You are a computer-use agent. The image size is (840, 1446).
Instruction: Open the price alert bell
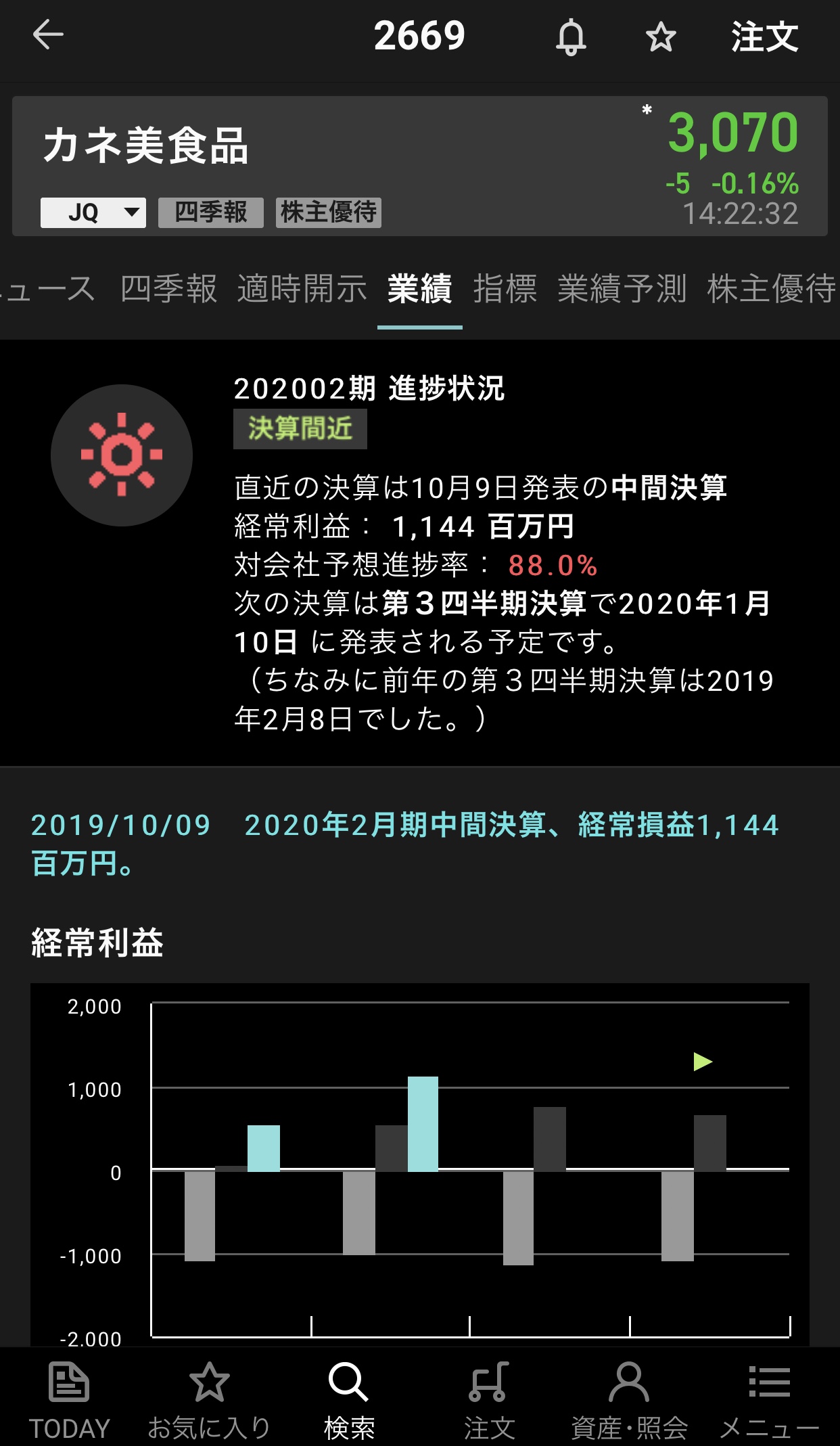[571, 37]
